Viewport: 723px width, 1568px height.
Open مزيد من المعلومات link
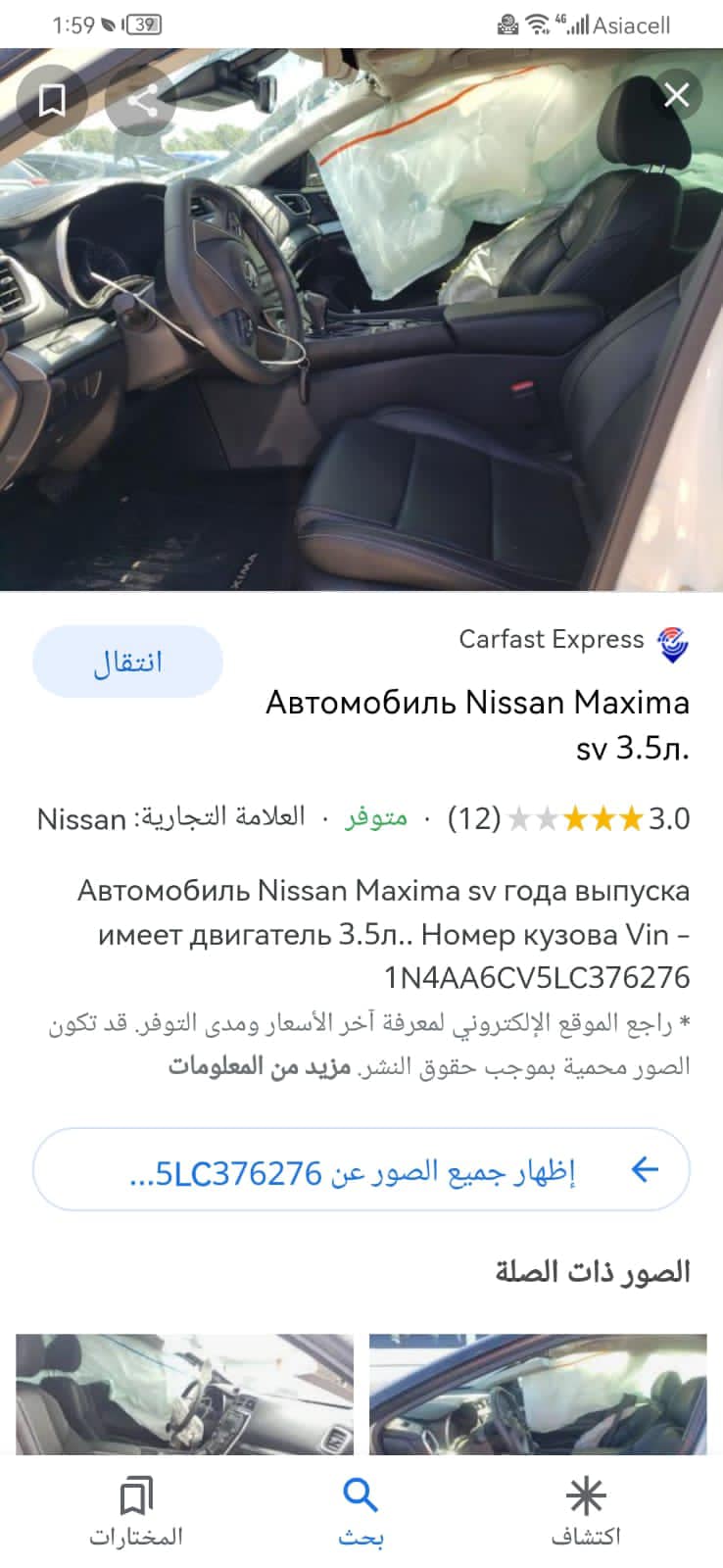click(259, 1065)
